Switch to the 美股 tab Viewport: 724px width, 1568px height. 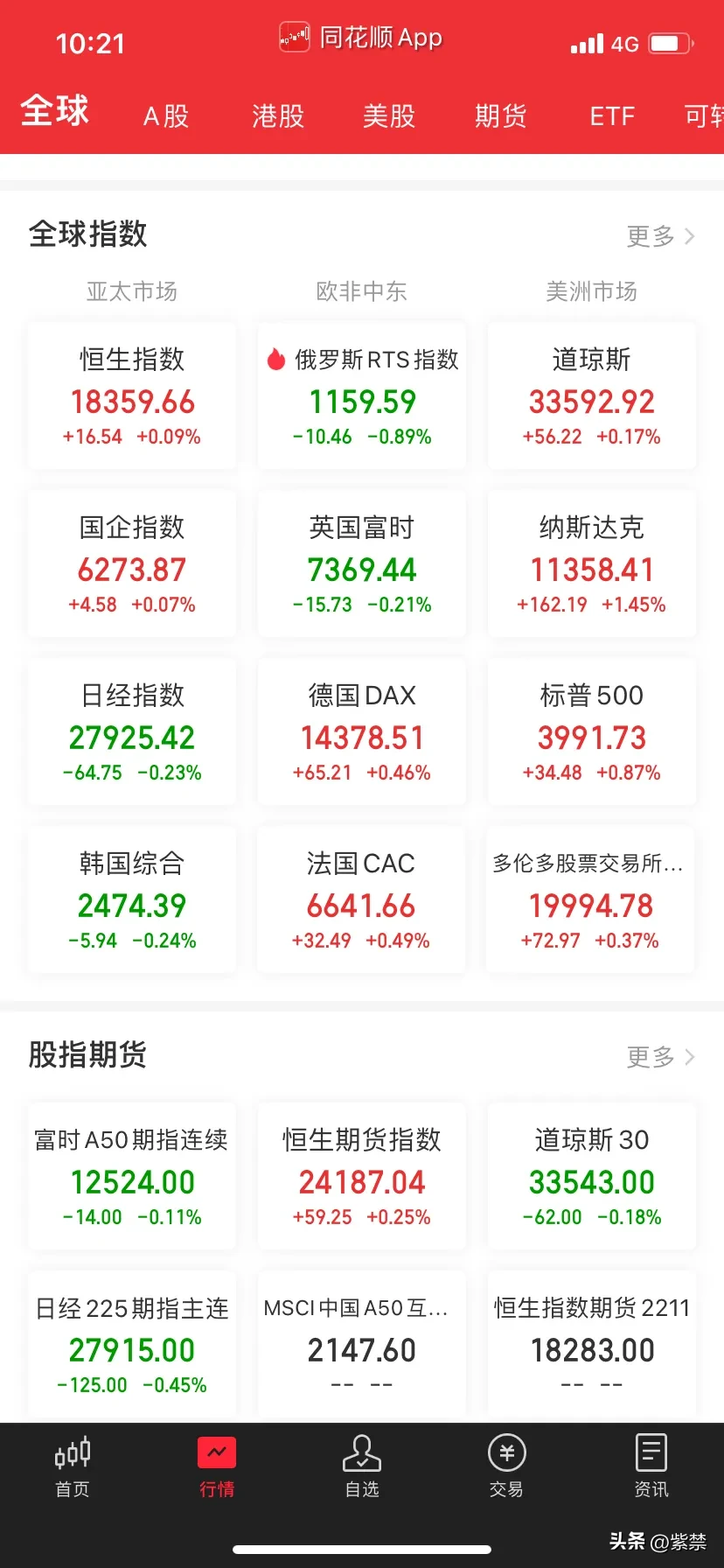click(x=389, y=115)
